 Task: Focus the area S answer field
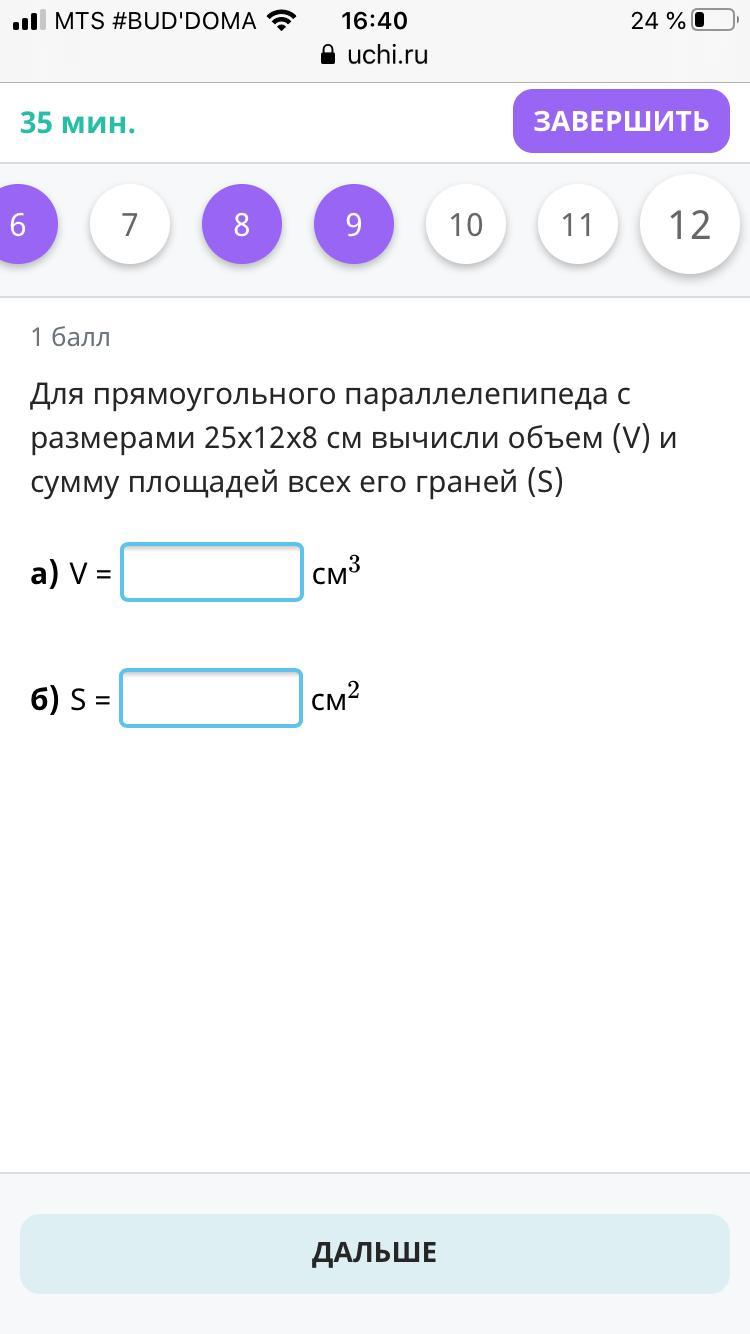(x=211, y=698)
